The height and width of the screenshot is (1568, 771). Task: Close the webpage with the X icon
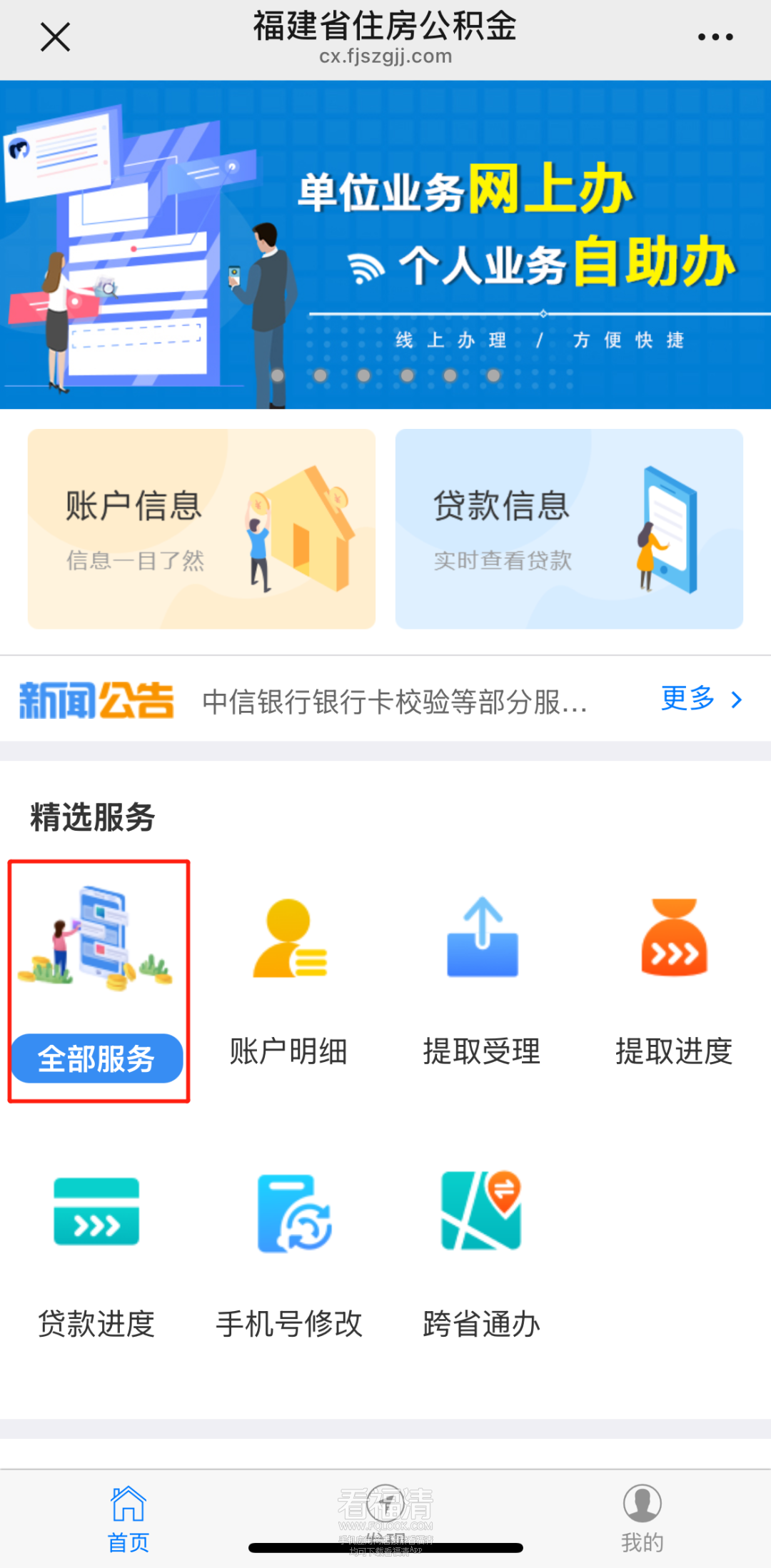pyautogui.click(x=55, y=37)
